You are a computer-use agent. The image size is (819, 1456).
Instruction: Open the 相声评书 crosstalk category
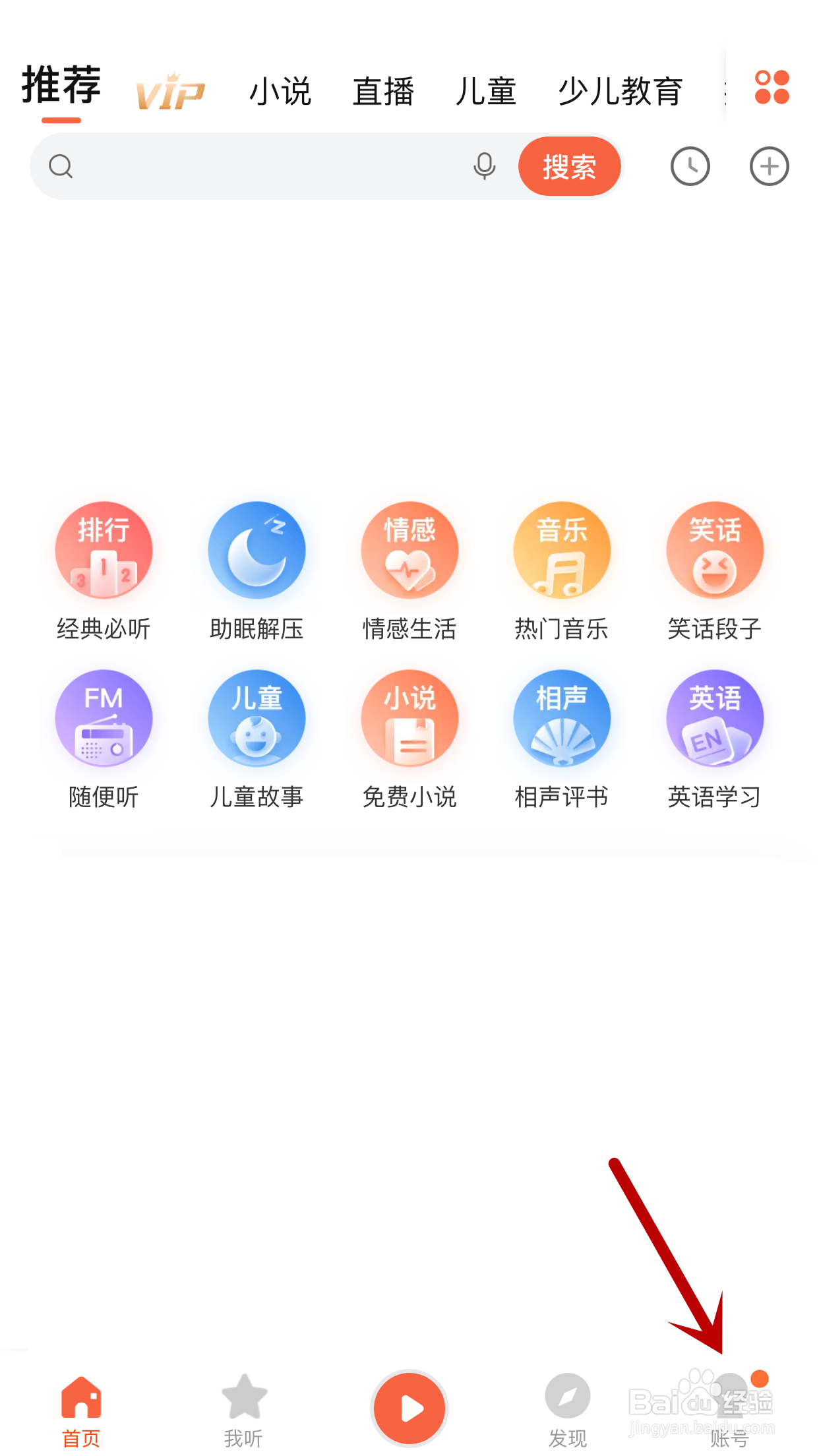562,739
